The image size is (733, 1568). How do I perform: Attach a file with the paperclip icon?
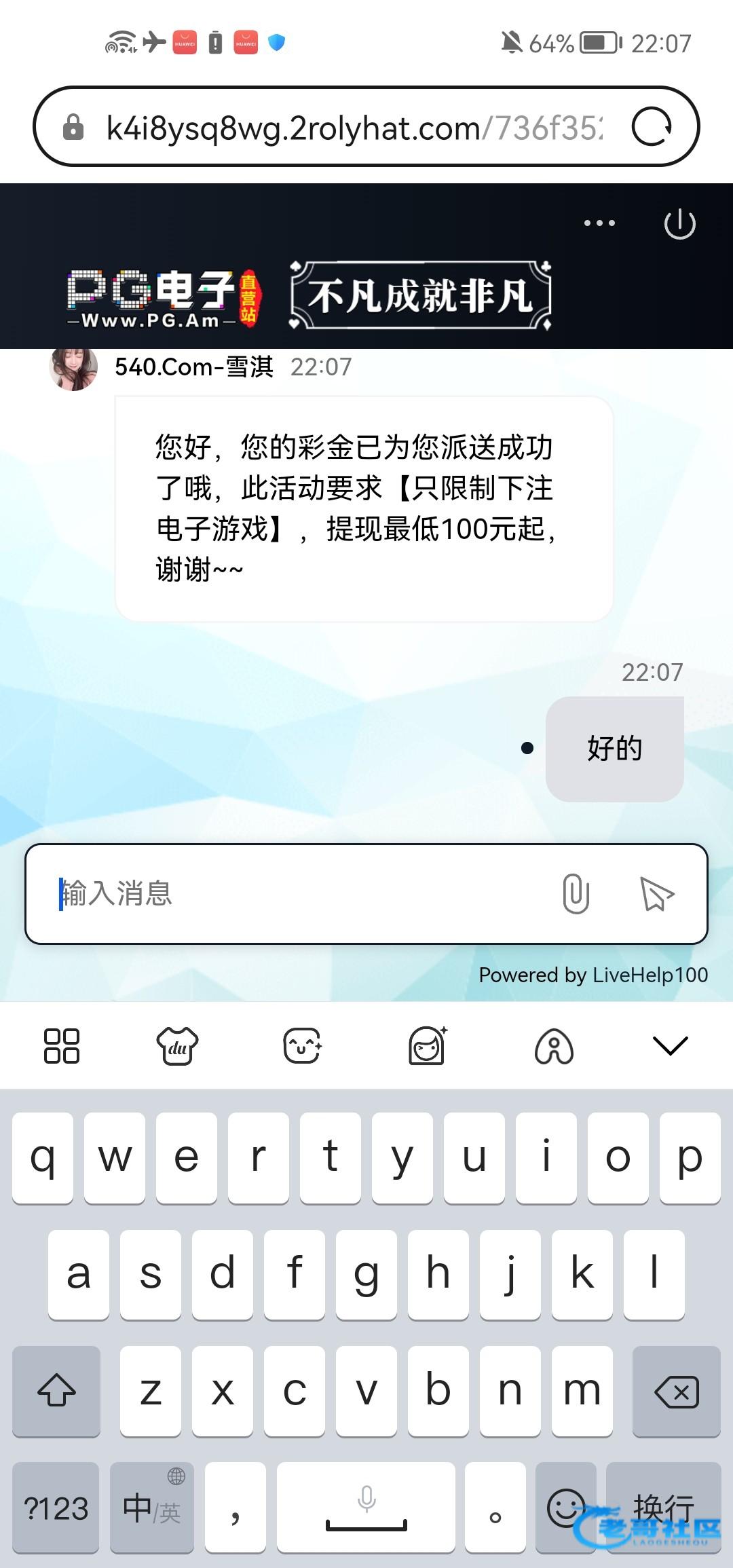pyautogui.click(x=576, y=893)
